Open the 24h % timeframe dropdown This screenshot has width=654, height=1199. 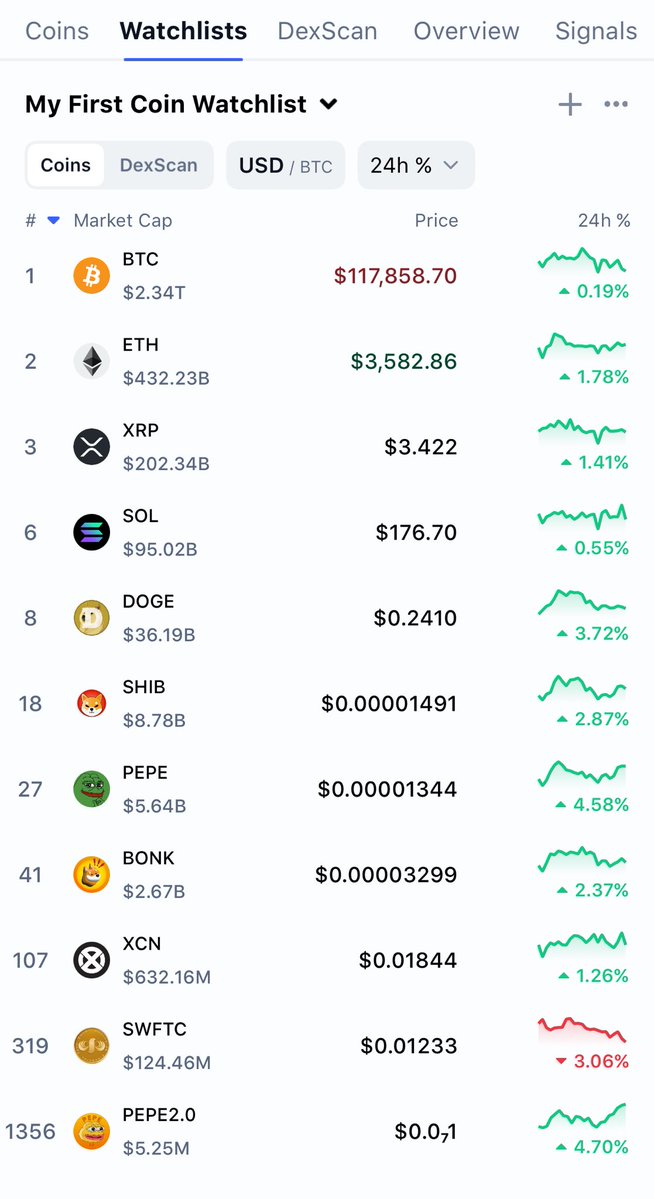pos(416,165)
